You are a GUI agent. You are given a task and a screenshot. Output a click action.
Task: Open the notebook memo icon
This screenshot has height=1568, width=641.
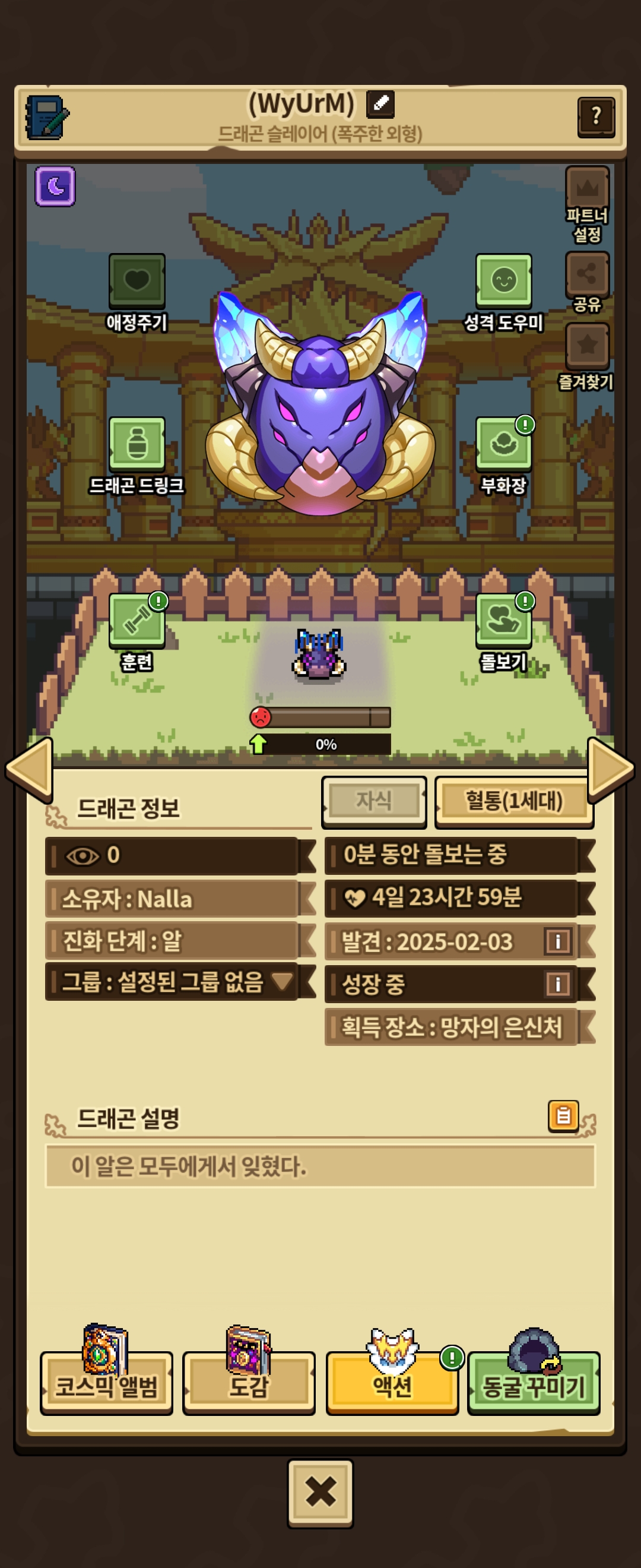click(47, 117)
